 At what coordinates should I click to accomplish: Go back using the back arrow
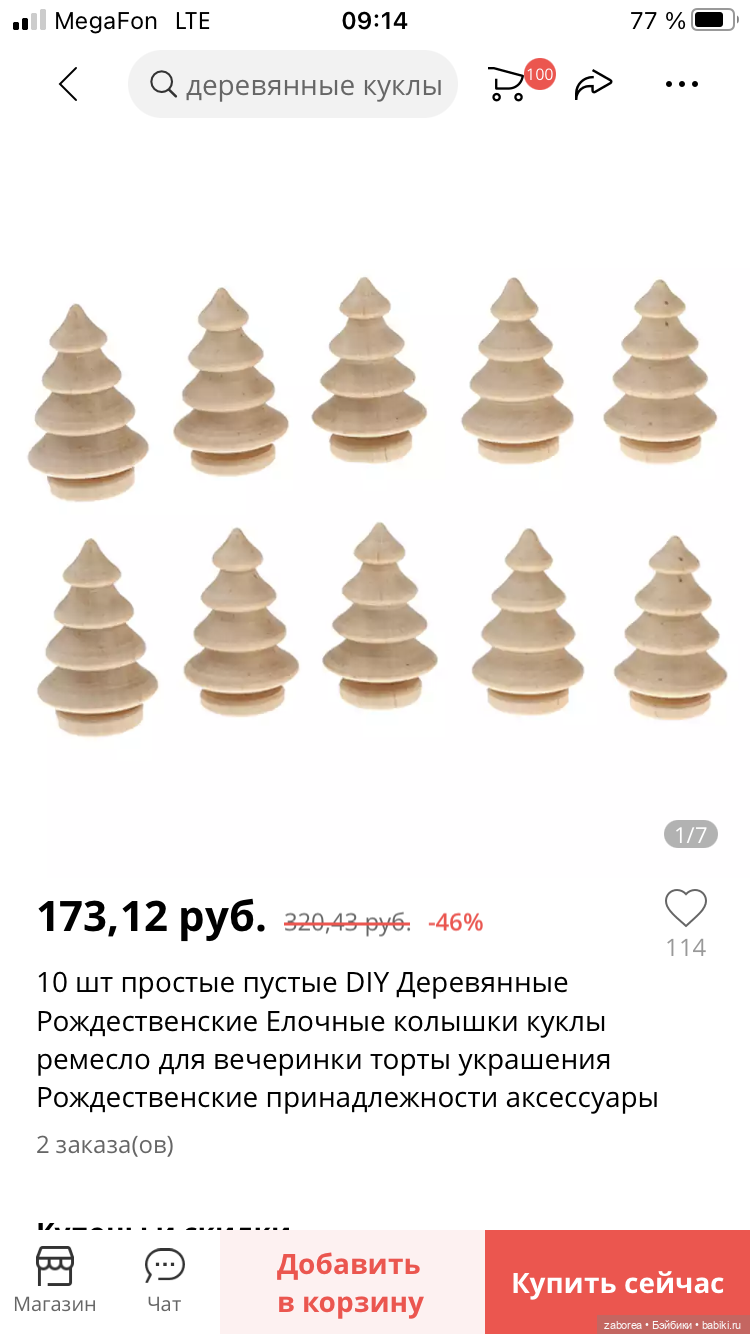[68, 84]
